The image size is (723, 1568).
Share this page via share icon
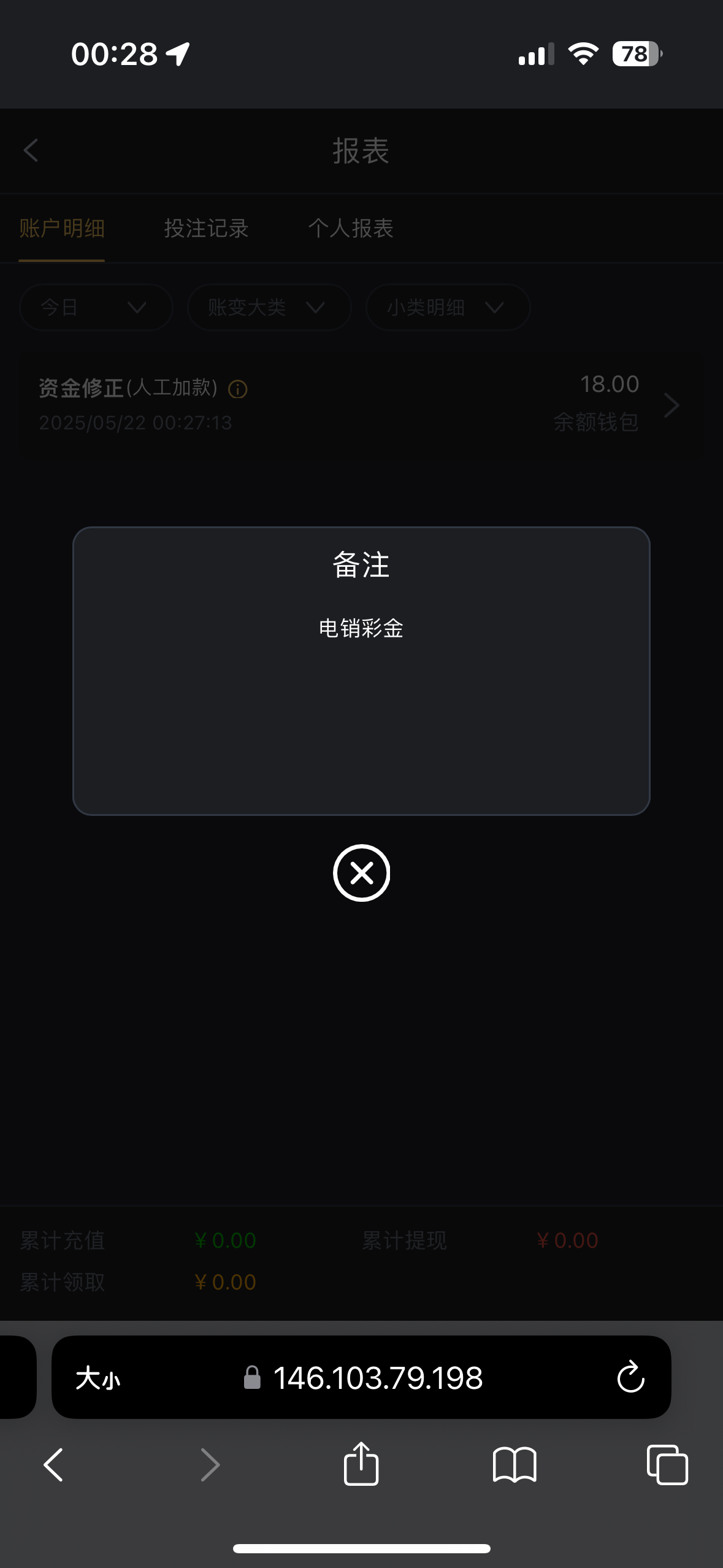361,1463
